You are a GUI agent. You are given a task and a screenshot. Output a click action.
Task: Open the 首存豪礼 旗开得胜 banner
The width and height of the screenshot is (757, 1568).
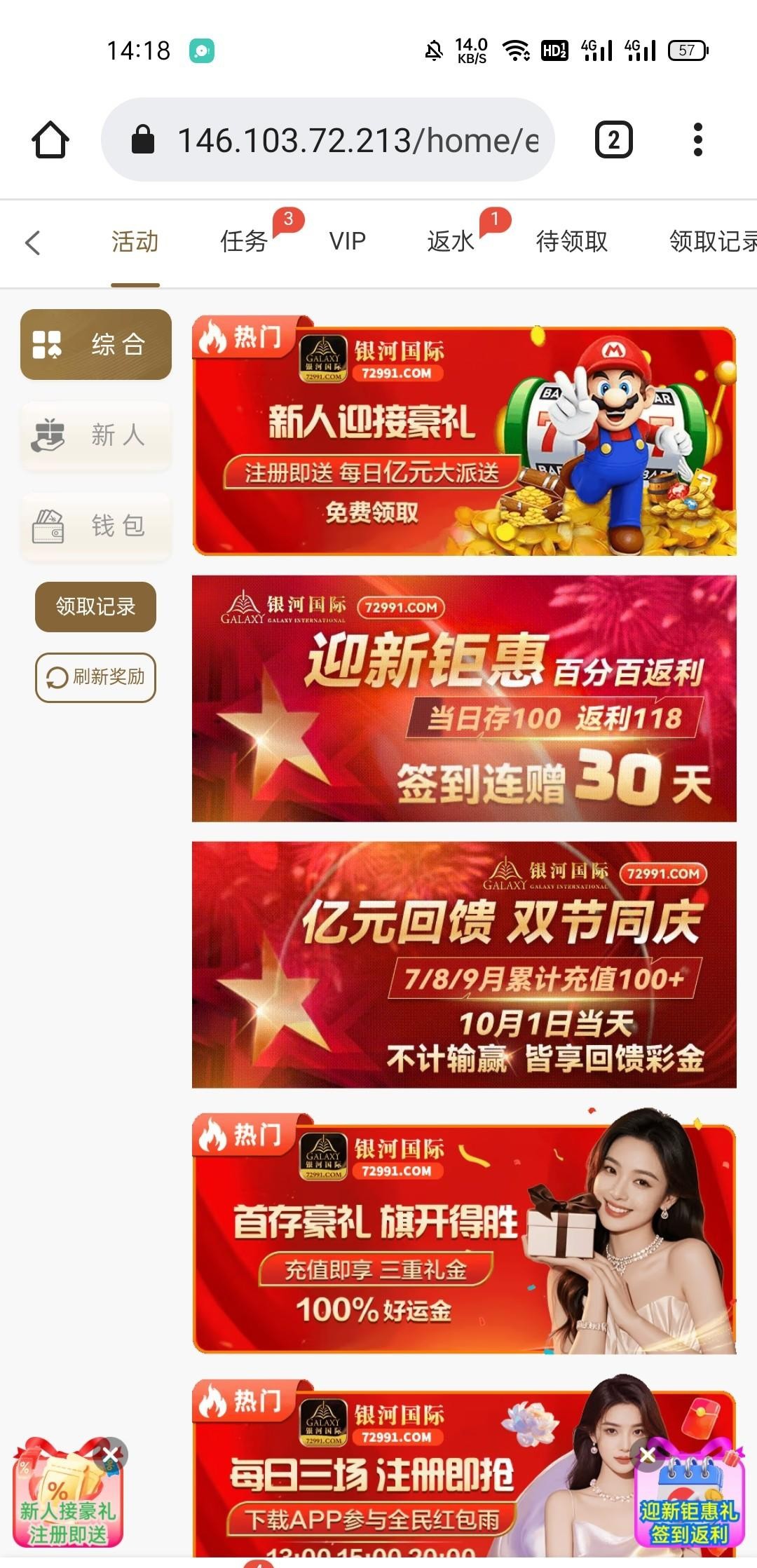(464, 1232)
